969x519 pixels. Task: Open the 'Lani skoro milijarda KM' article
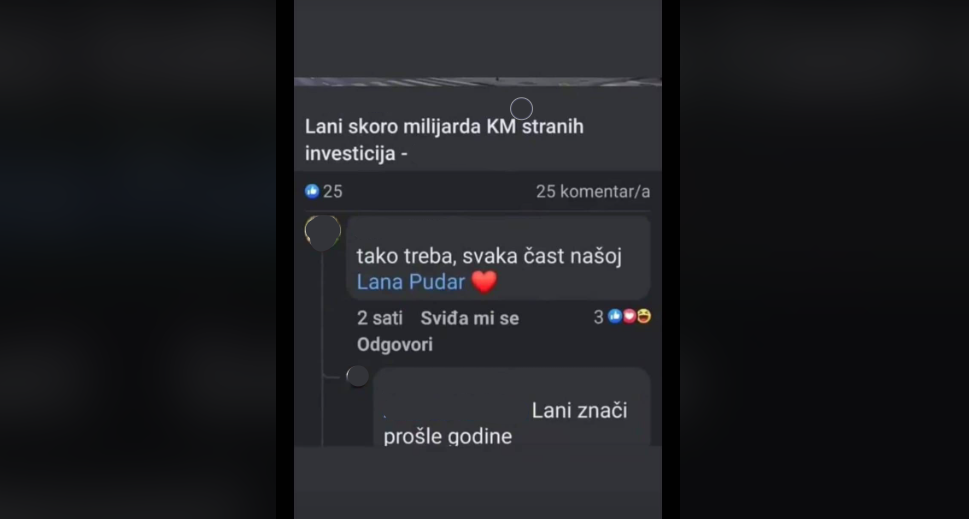coord(444,140)
